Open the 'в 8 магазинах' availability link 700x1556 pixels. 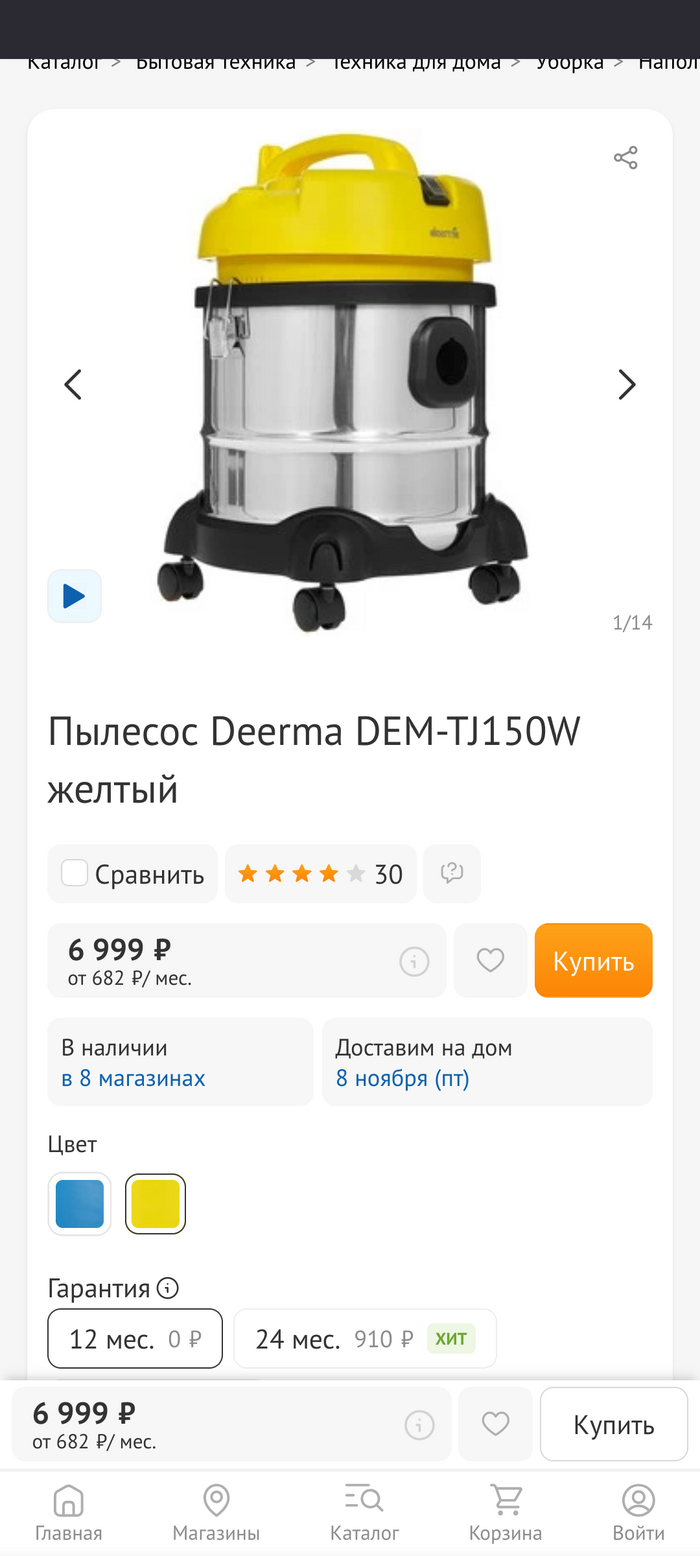(133, 1078)
